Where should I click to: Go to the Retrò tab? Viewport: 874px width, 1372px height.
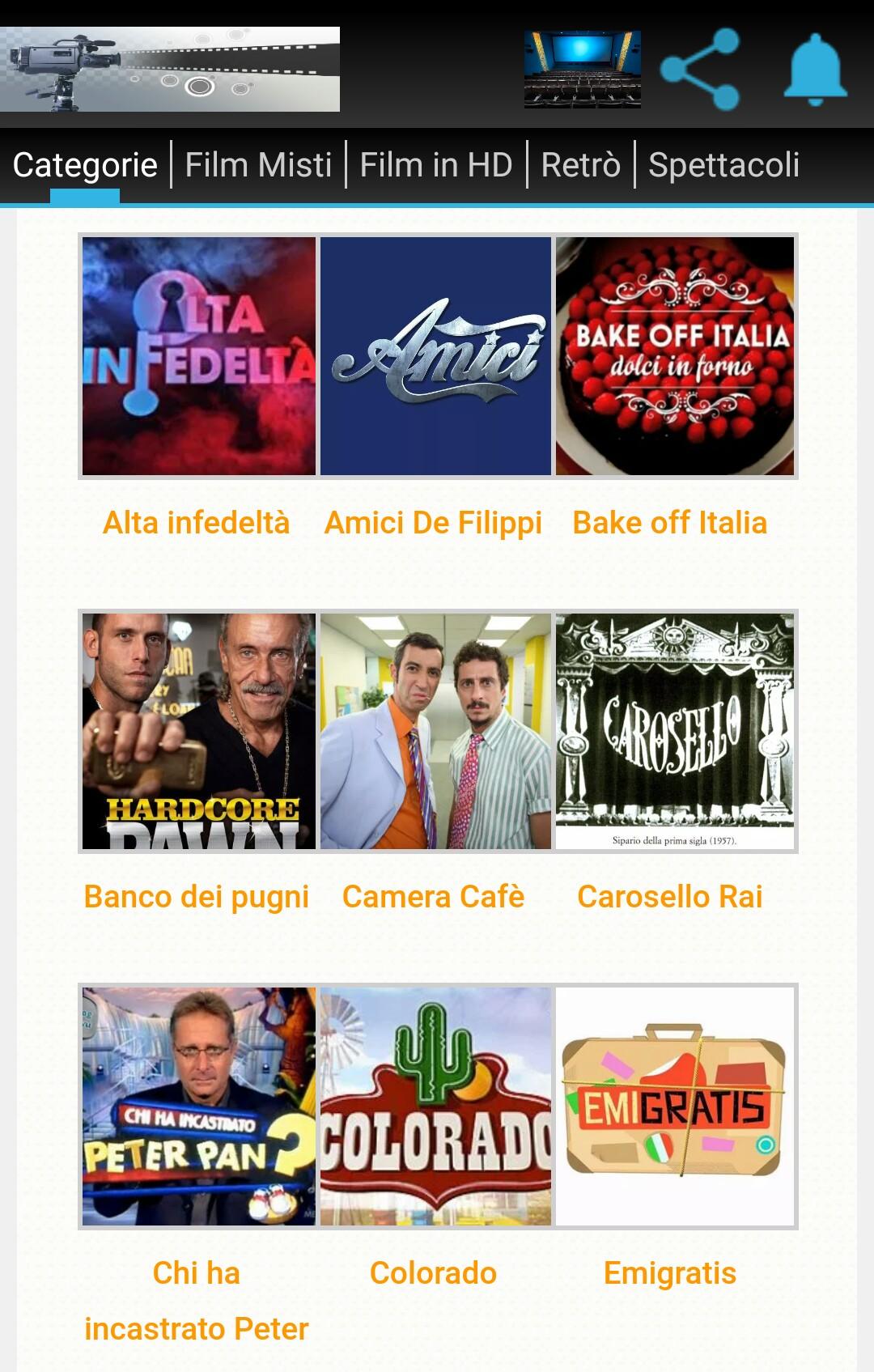click(x=580, y=165)
